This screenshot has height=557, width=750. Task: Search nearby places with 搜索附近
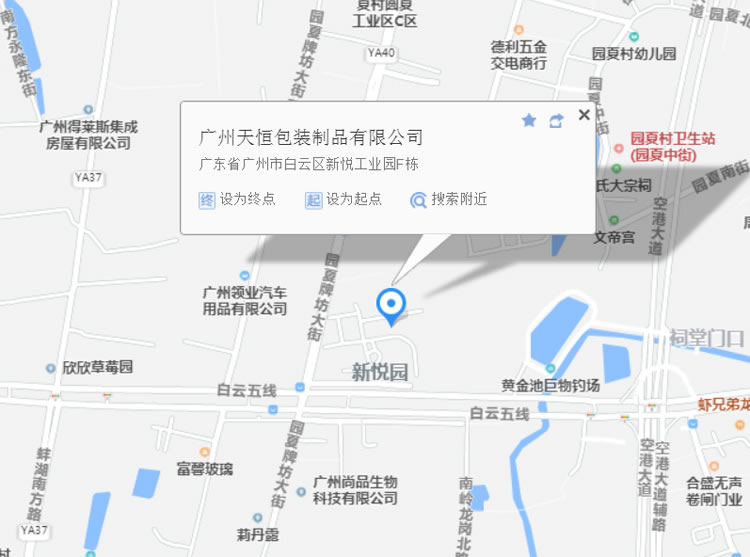(x=449, y=199)
